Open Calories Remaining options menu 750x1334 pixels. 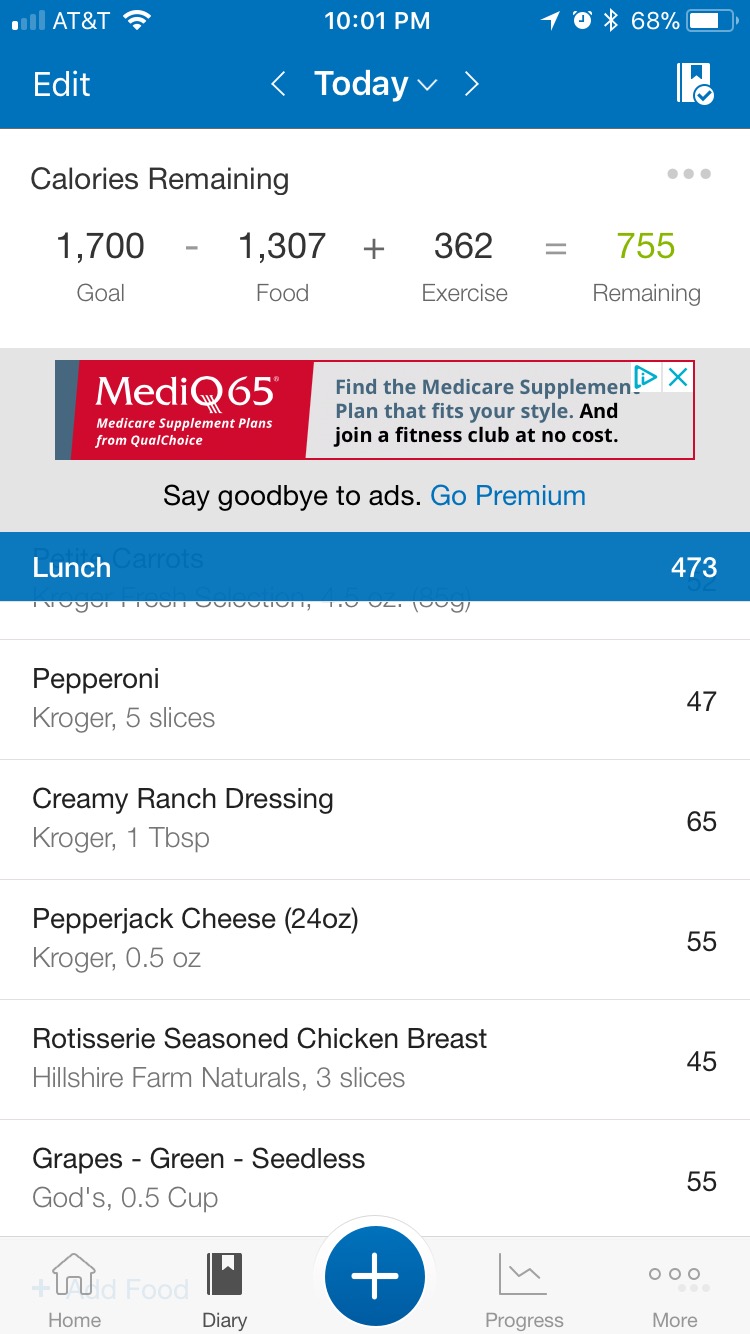click(689, 174)
